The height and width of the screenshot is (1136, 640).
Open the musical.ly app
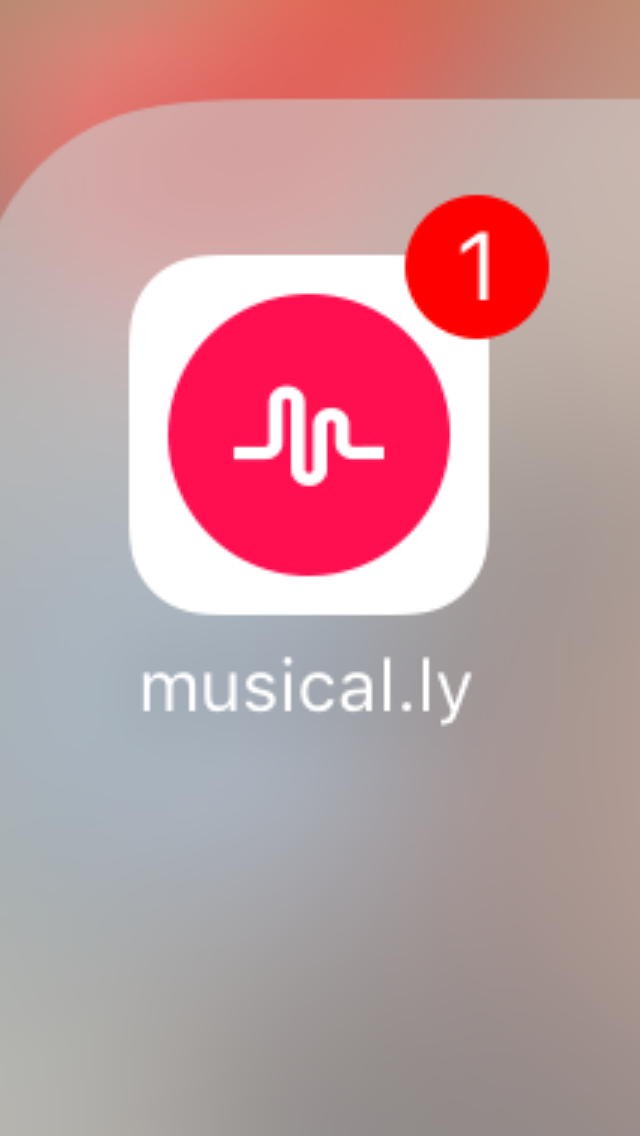(x=309, y=434)
